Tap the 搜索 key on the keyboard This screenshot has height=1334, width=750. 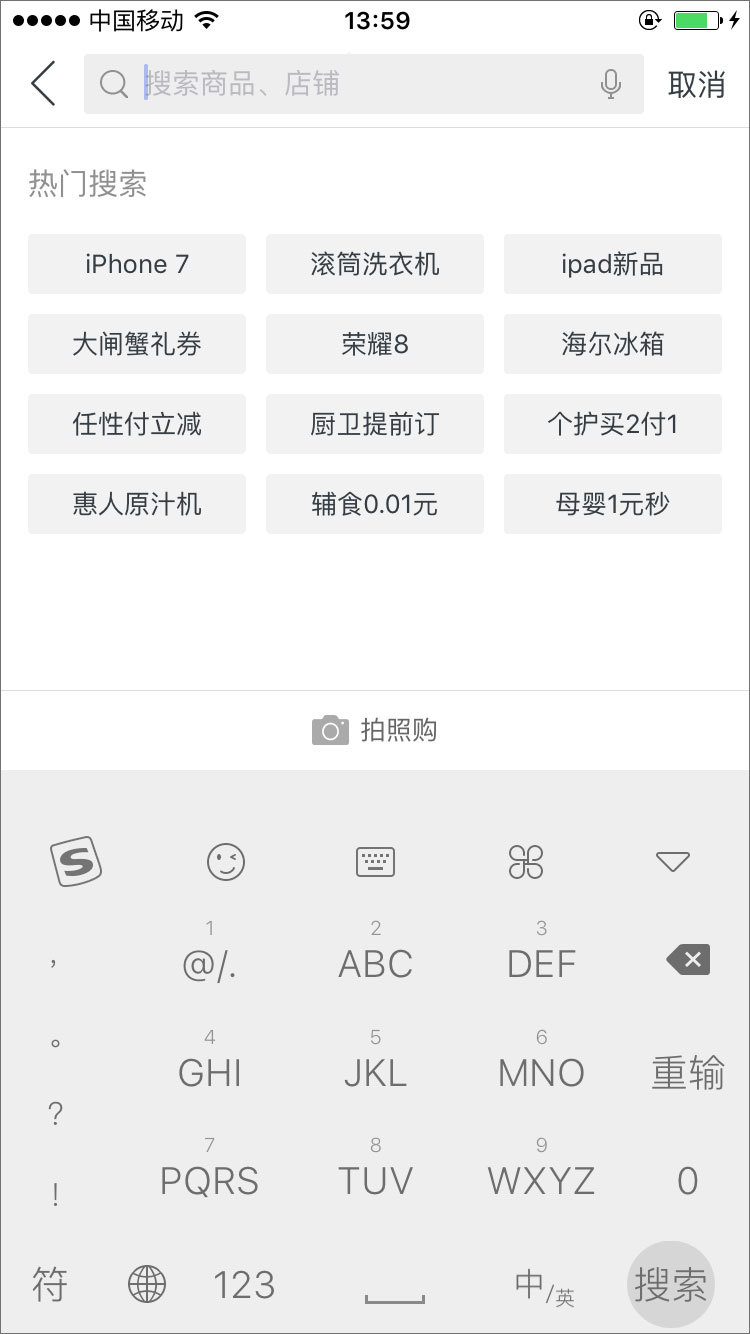tap(670, 1285)
